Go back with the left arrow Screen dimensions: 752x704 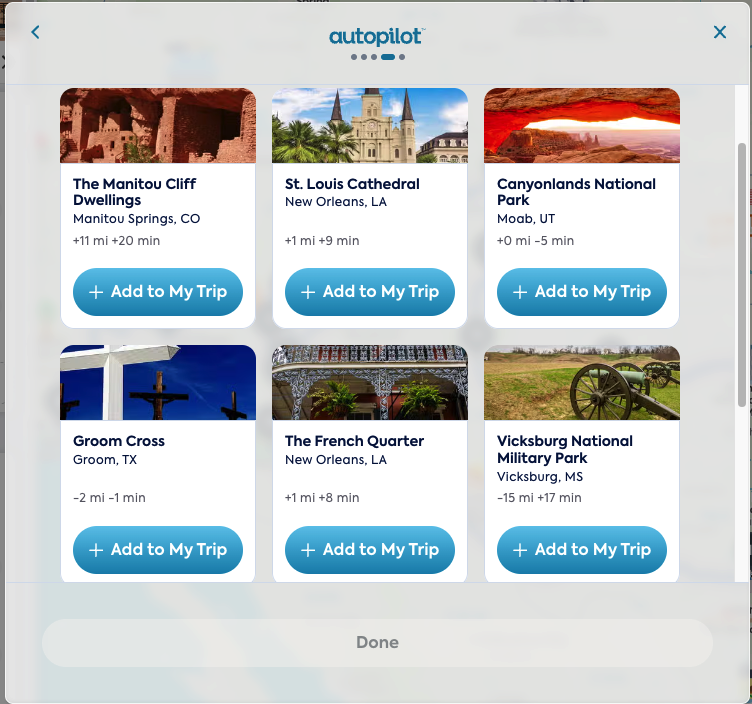[x=36, y=32]
